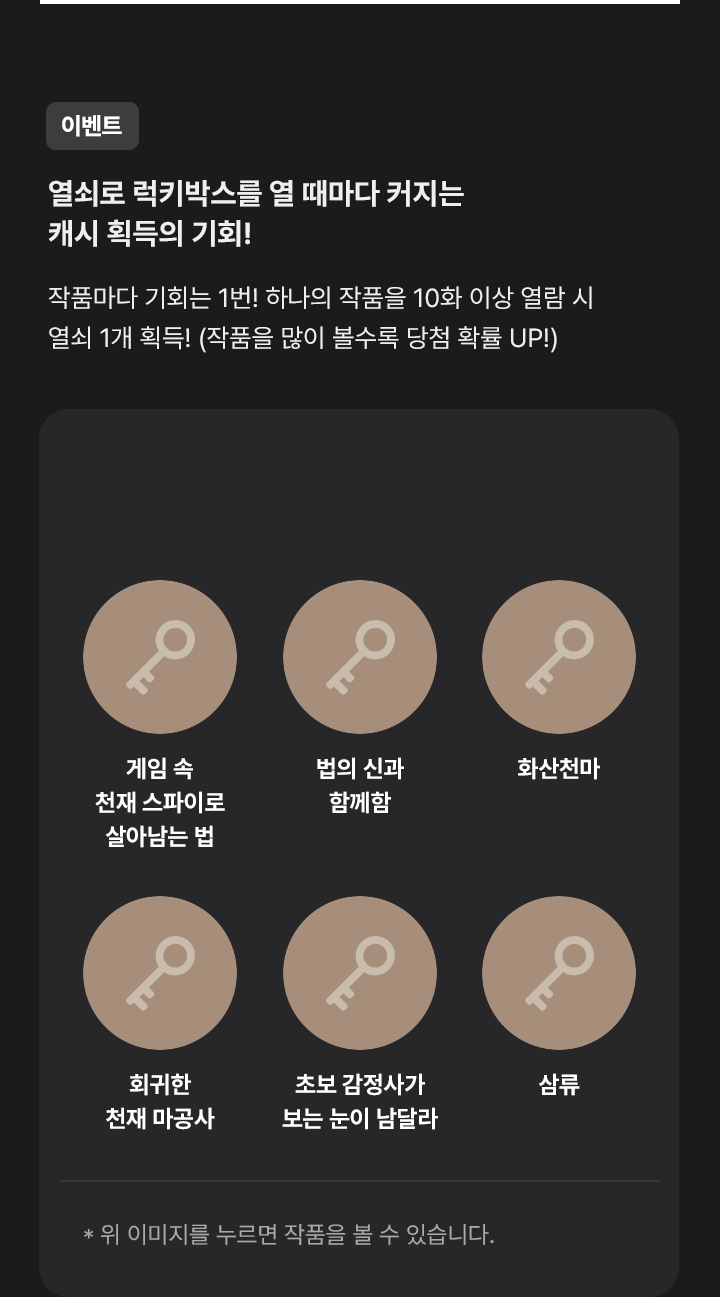Select the key image for 법의 신과 함께함
The image size is (720, 1297).
click(x=360, y=657)
